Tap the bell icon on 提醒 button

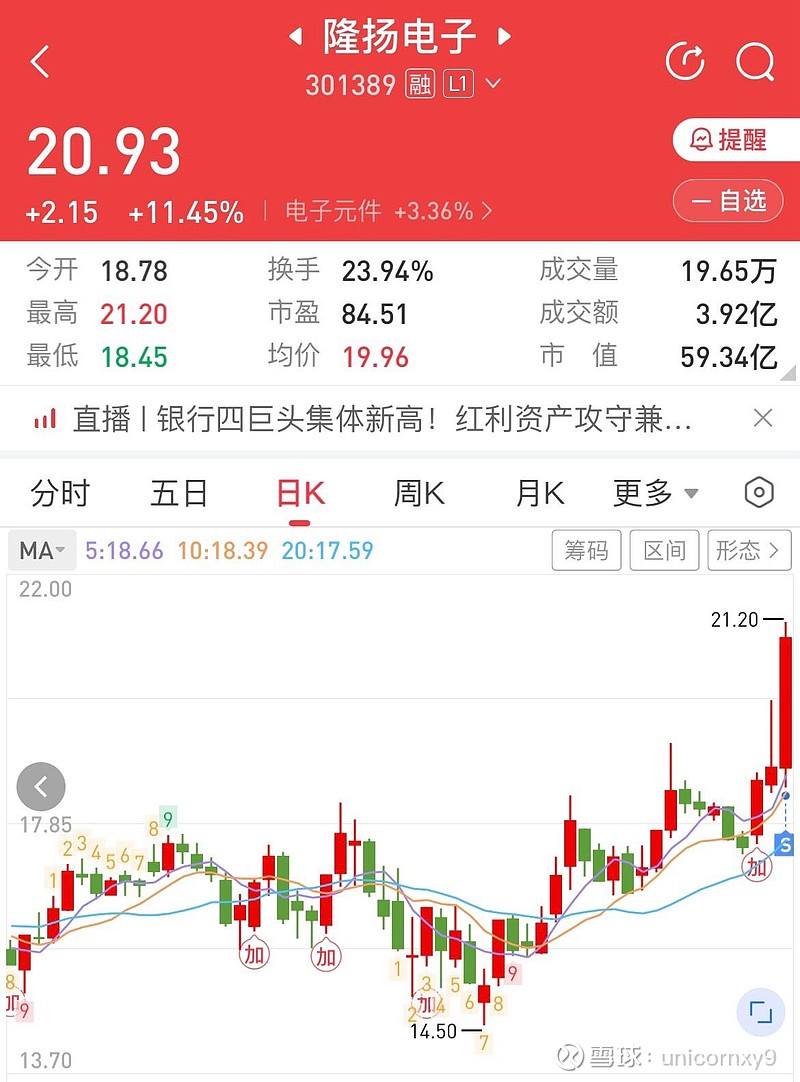click(703, 140)
